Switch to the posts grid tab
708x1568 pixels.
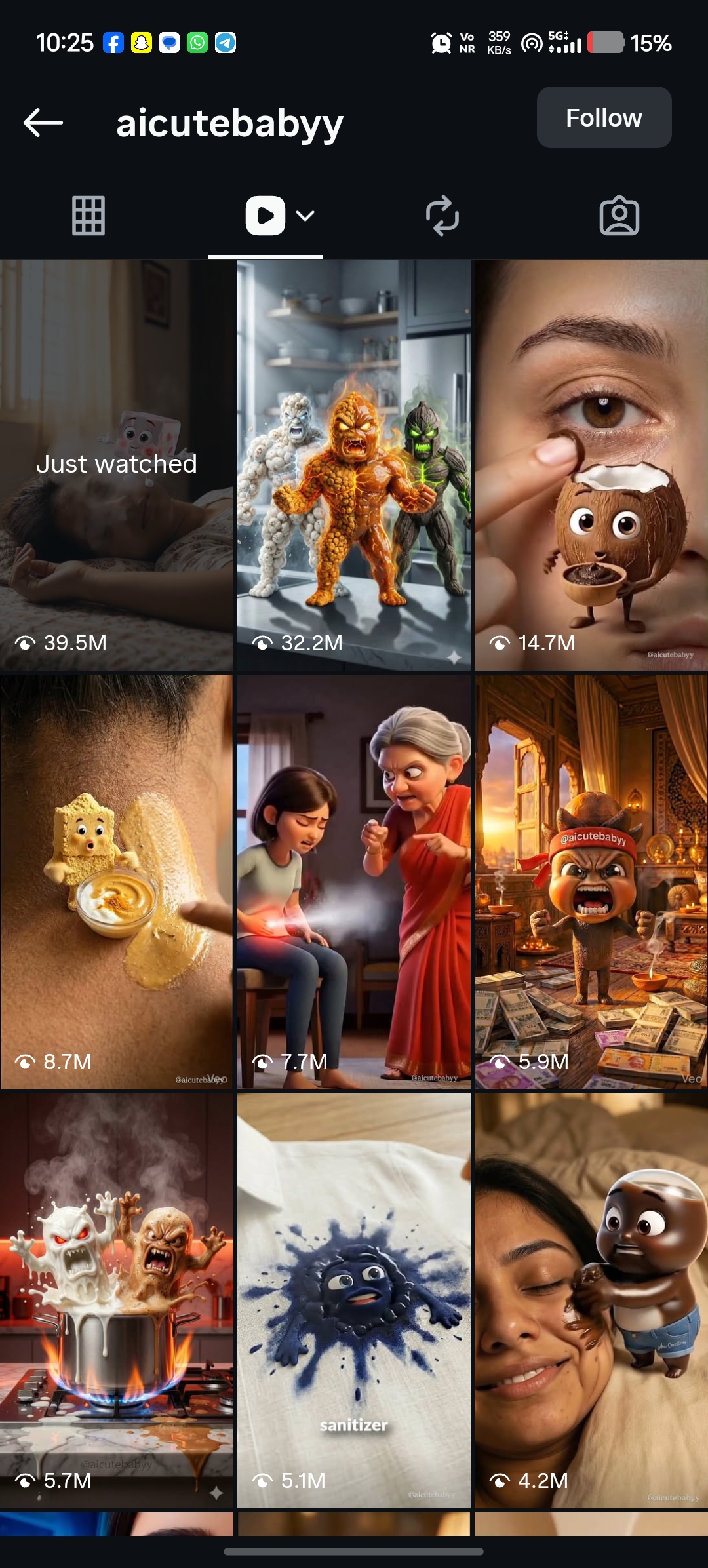point(88,216)
